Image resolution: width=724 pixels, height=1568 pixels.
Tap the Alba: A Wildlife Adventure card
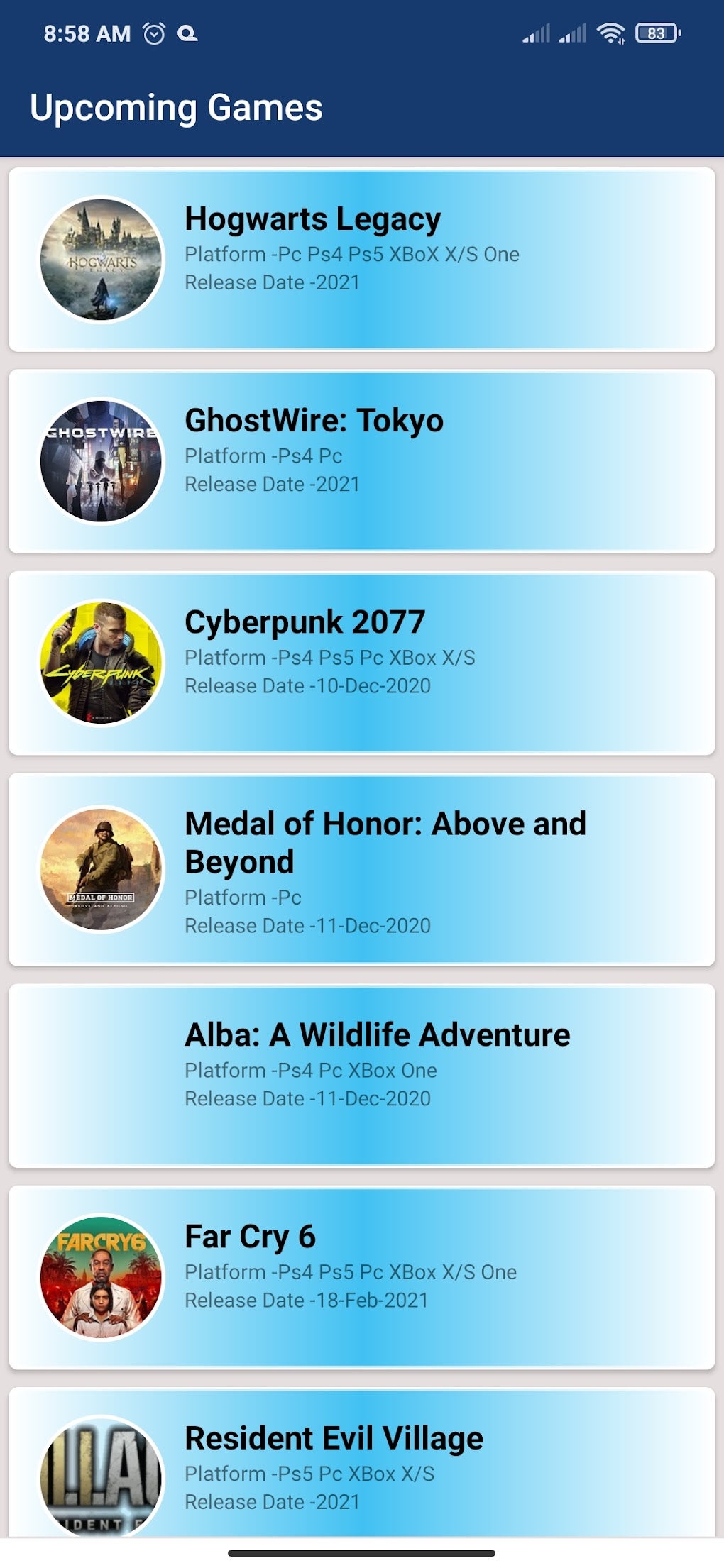coord(361,1075)
